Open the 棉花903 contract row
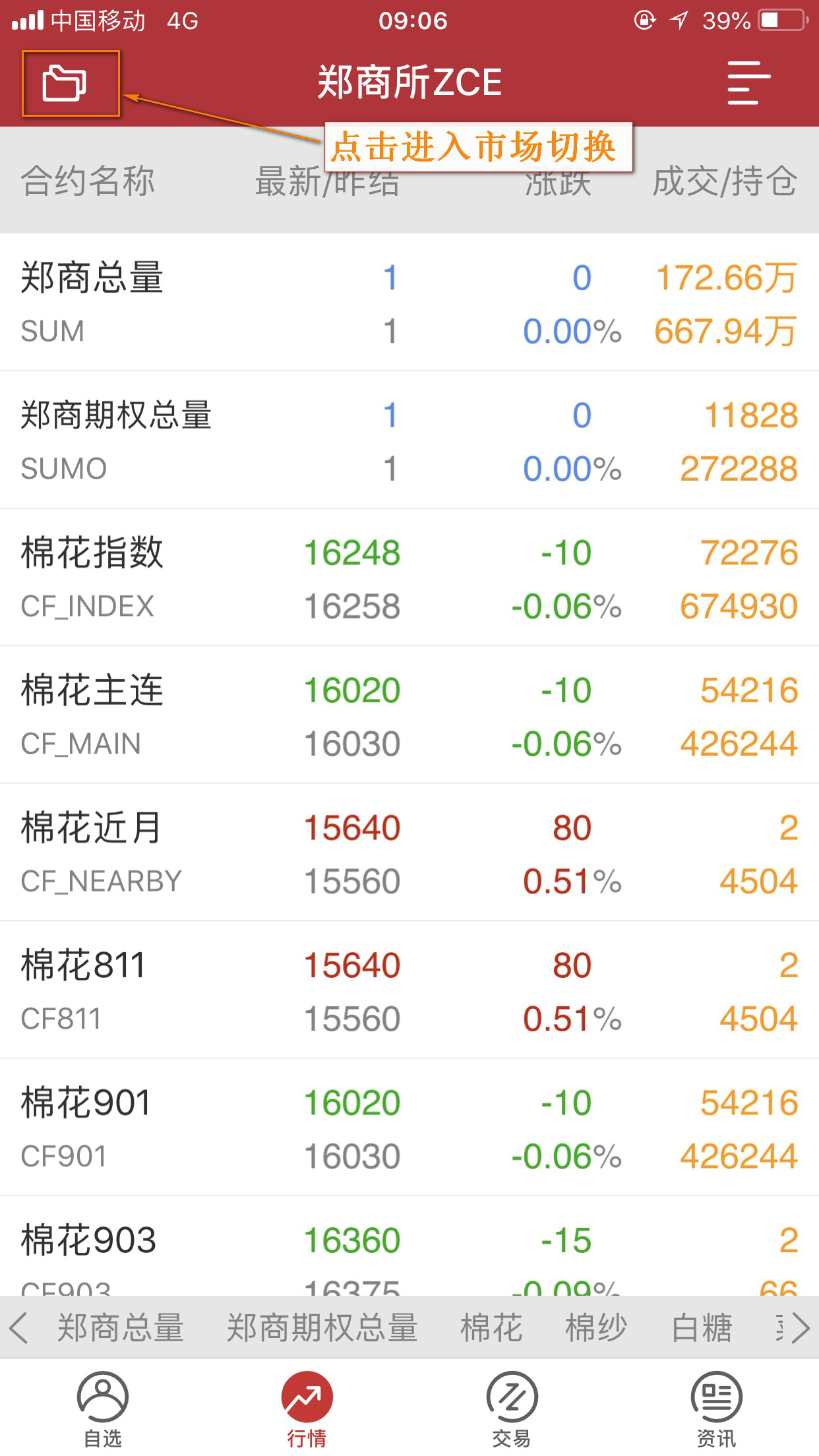Image resolution: width=819 pixels, height=1456 pixels. pos(409,1246)
